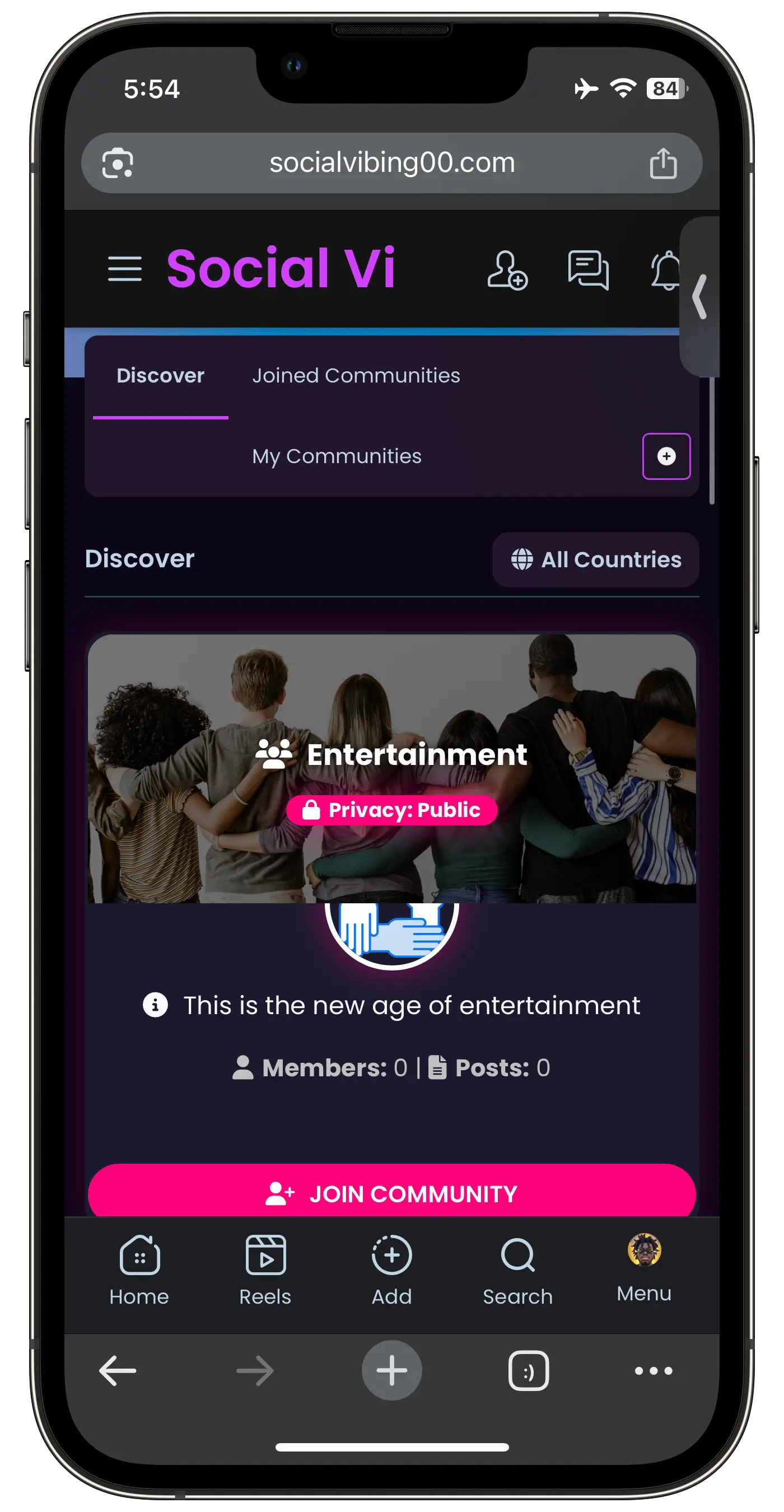Open the hamburger drawer menu
Screen dimensions: 784x1512
point(124,269)
